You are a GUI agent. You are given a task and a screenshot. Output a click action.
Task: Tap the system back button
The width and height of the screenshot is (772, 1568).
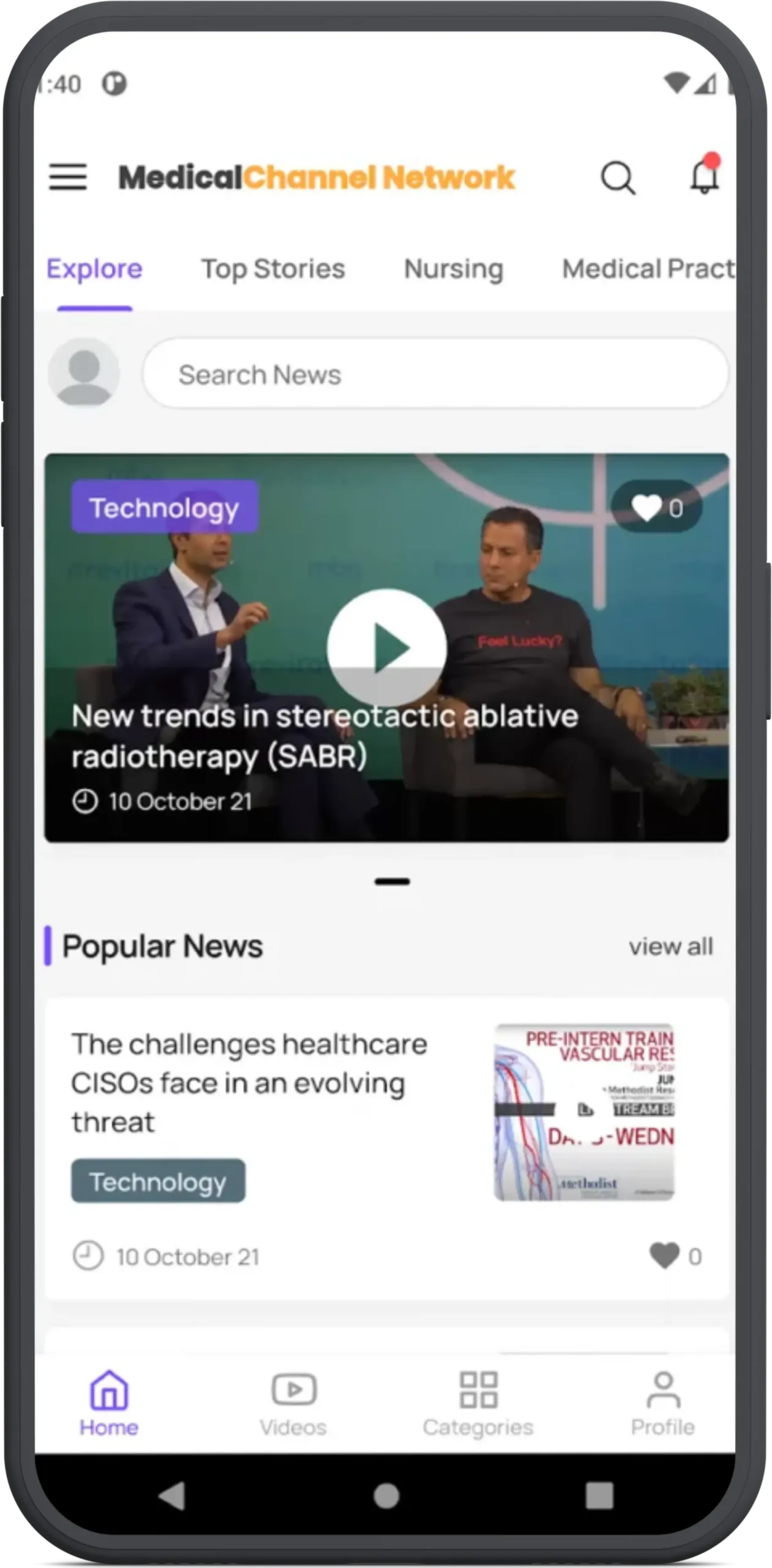coord(173,1496)
